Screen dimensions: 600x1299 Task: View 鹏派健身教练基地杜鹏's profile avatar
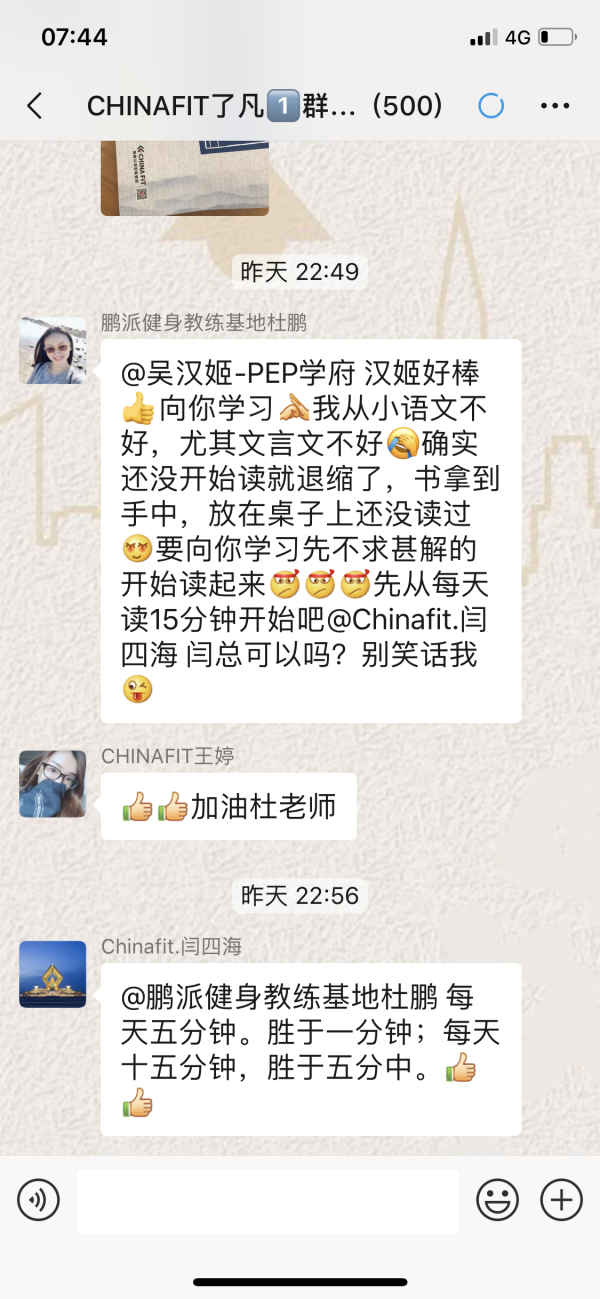tap(53, 351)
